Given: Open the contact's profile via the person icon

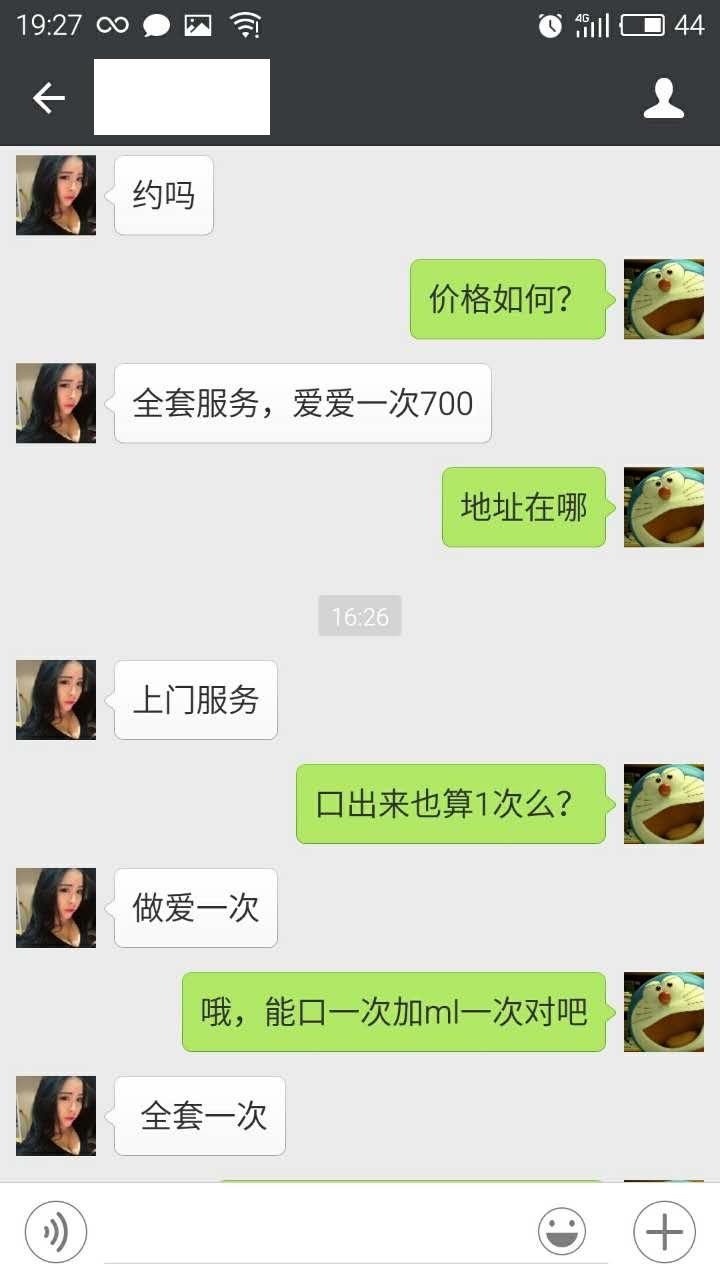Looking at the screenshot, I should 664,97.
